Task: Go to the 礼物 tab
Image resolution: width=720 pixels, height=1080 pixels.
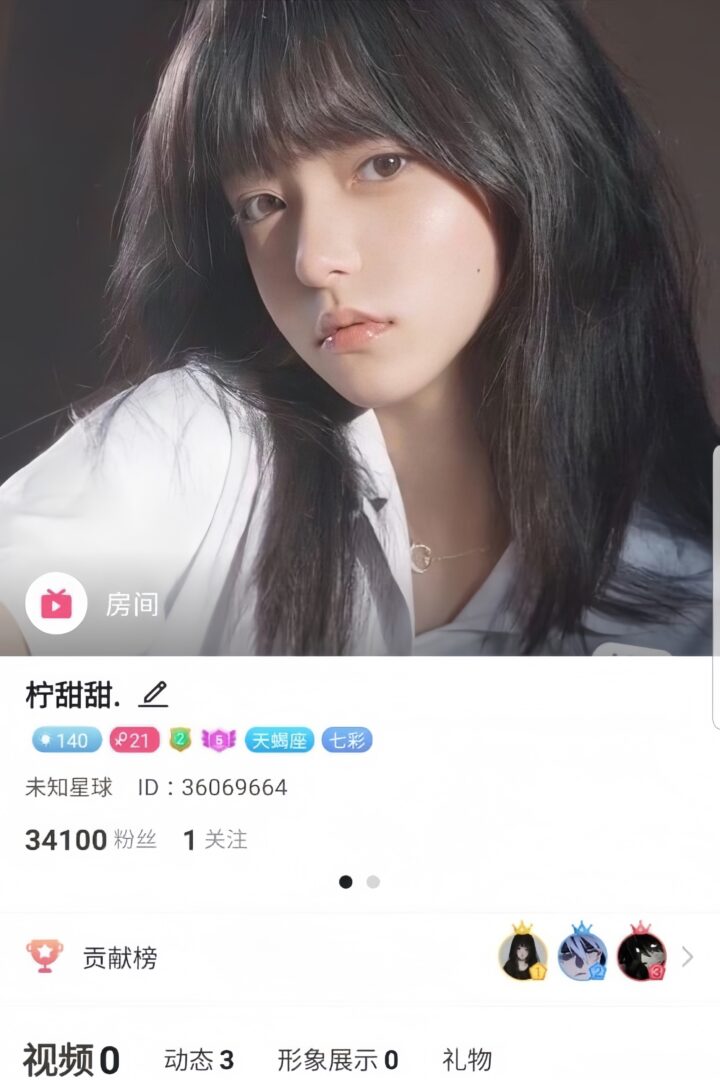Action: pos(466,1060)
